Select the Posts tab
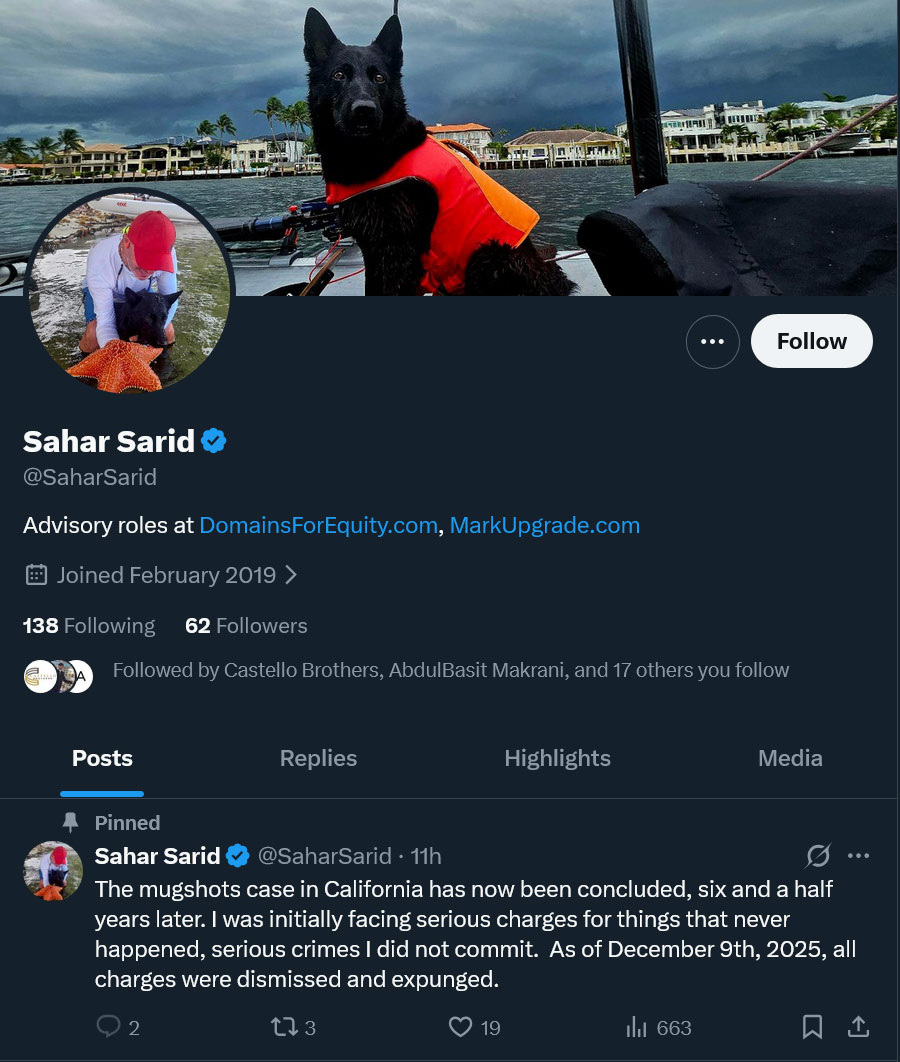Screen dimensions: 900x1062 point(102,758)
